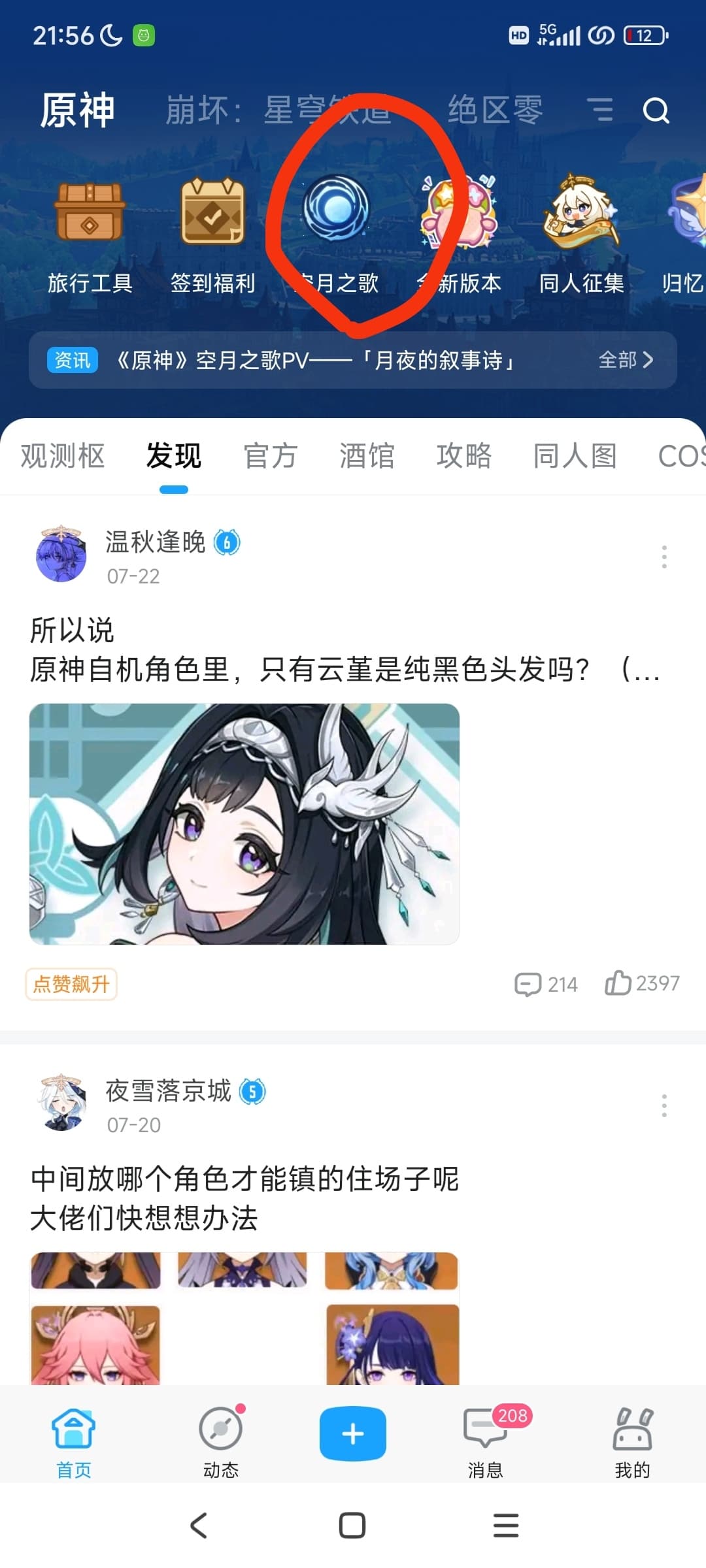Open more options on 夜雪落京城's post
The width and height of the screenshot is (706, 1568).
664,1105
